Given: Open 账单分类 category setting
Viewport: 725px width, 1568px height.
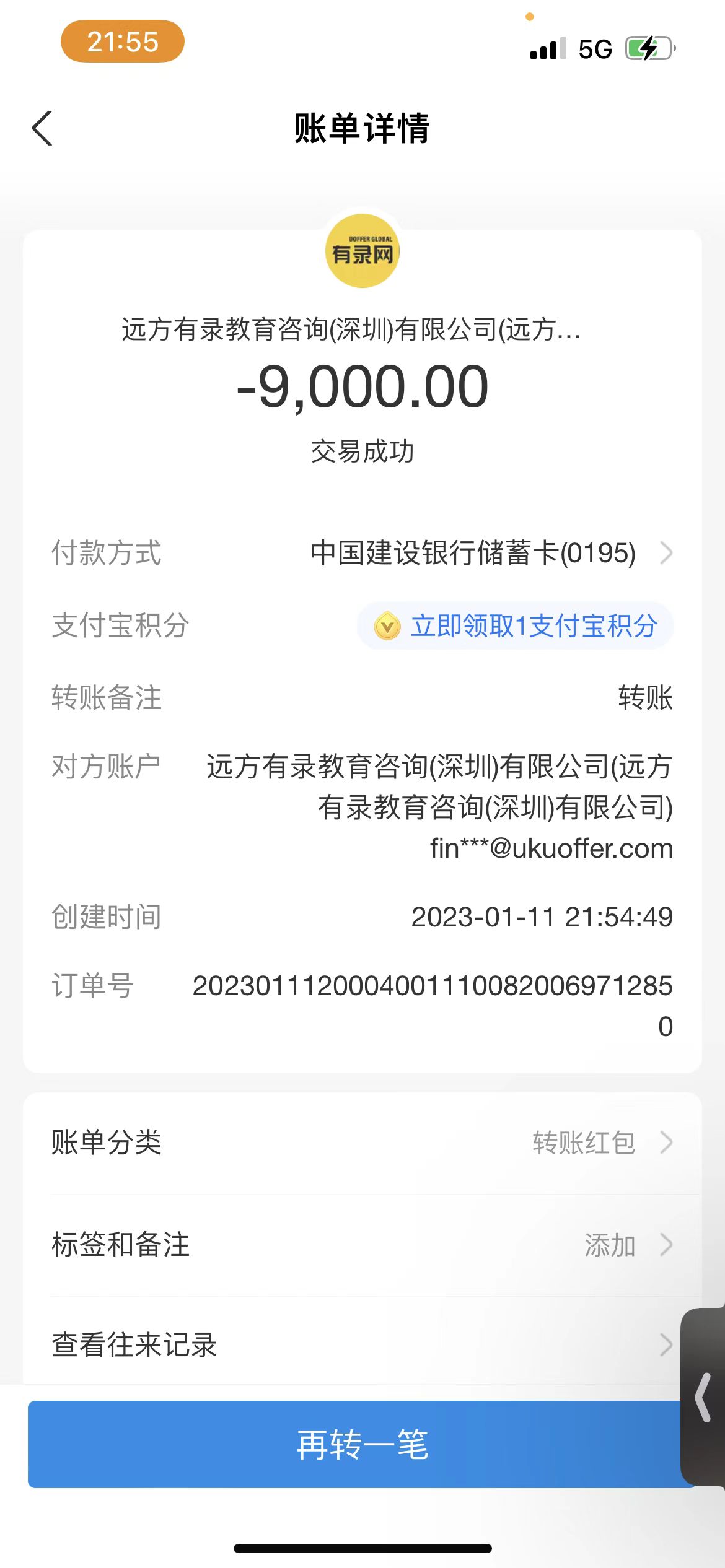Looking at the screenshot, I should (x=362, y=1143).
